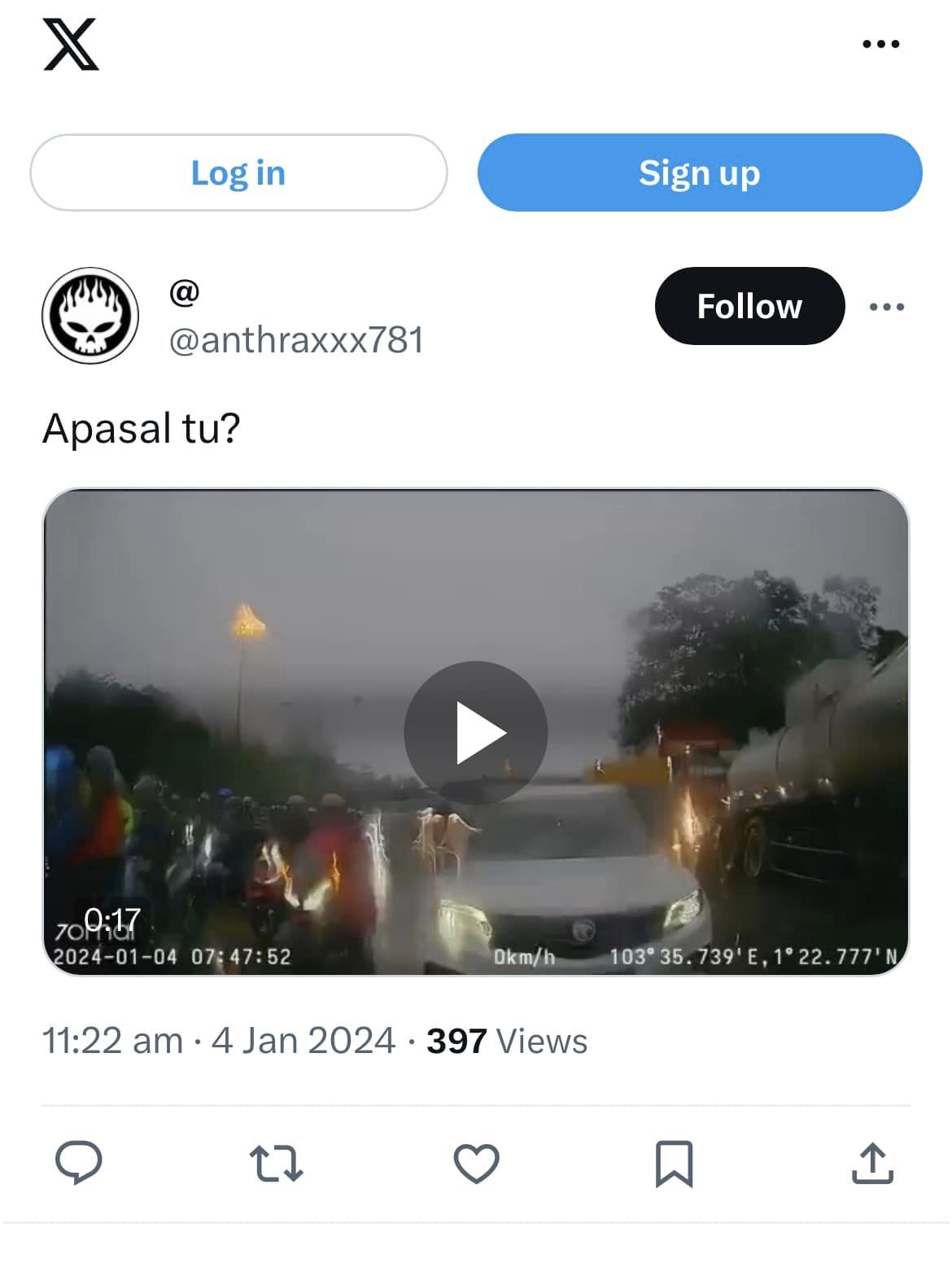Screen dimensions: 952x1263
Task: Tap the X logo to go home
Action: tap(71, 45)
